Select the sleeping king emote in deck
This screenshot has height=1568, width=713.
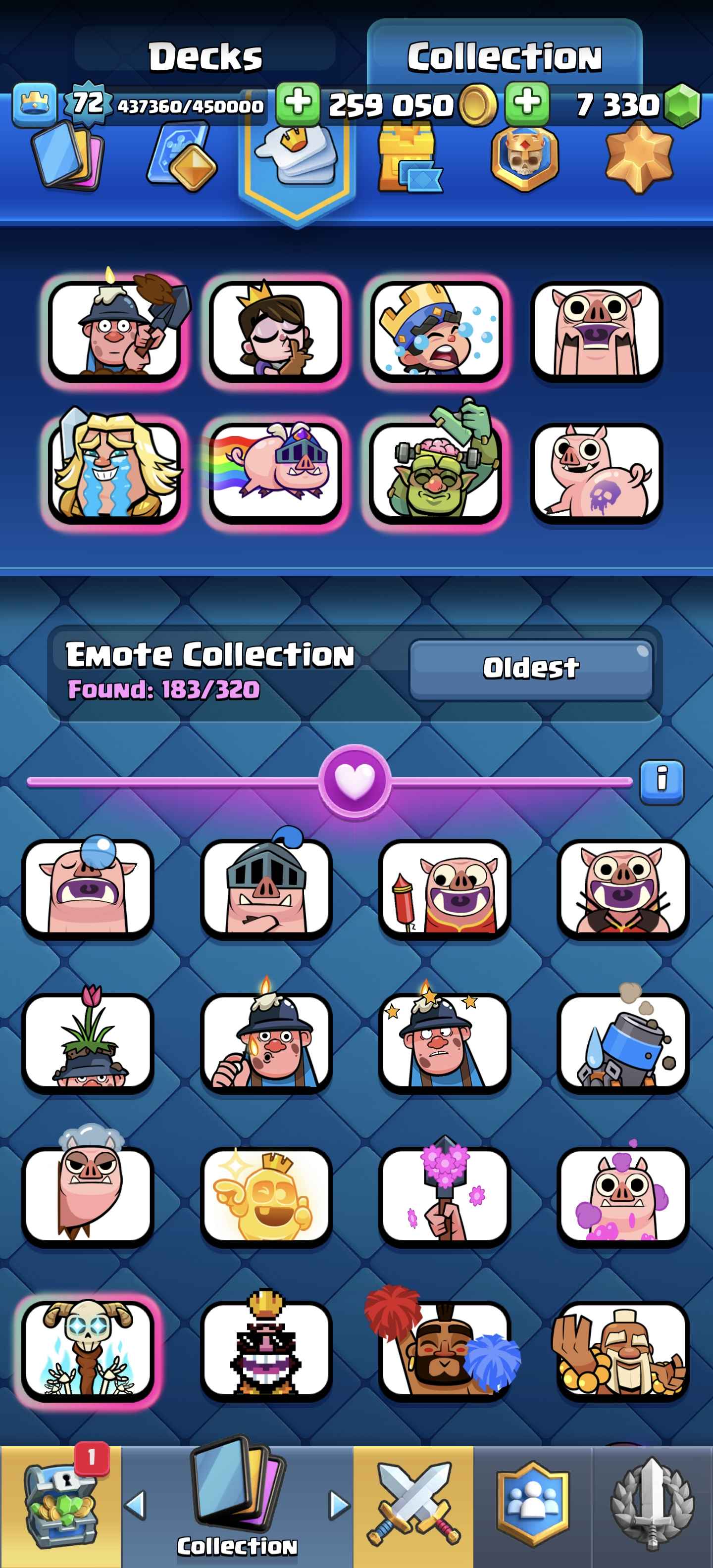pos(275,332)
